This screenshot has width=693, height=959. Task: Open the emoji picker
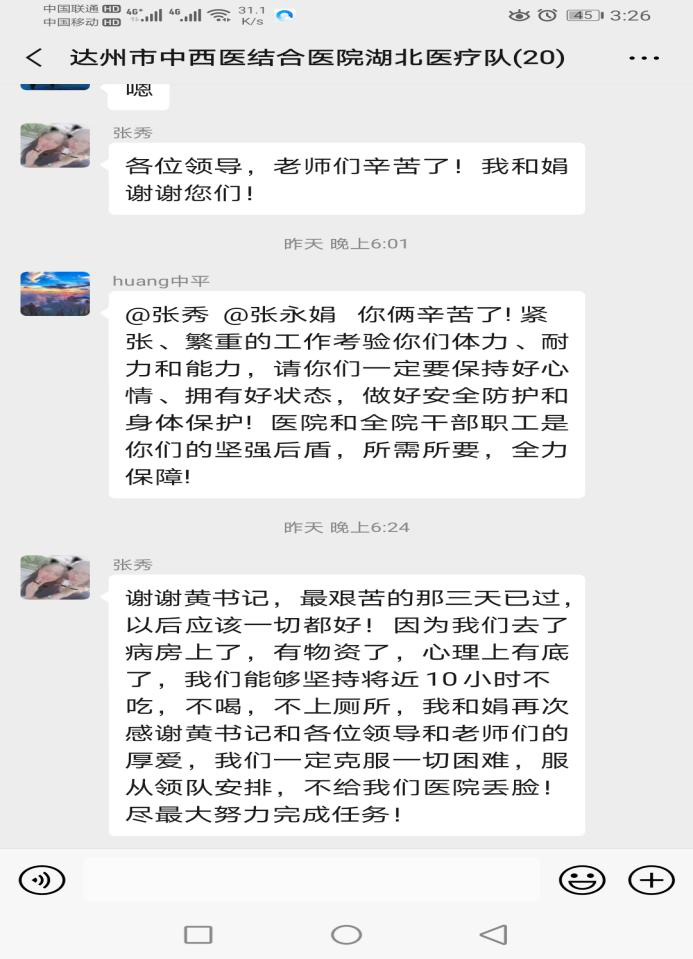[581, 880]
